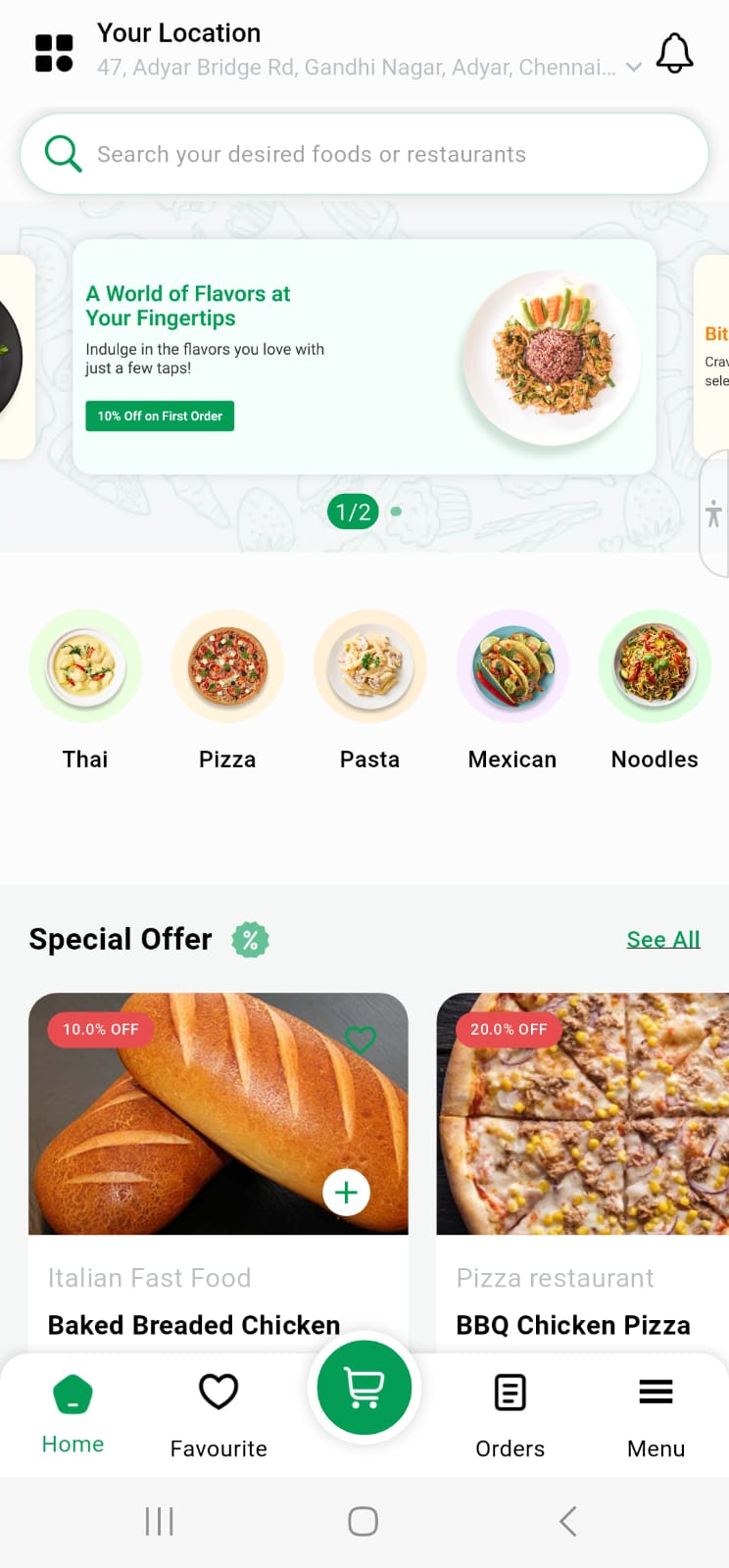See all special offers
729x1568 pixels.
(663, 939)
